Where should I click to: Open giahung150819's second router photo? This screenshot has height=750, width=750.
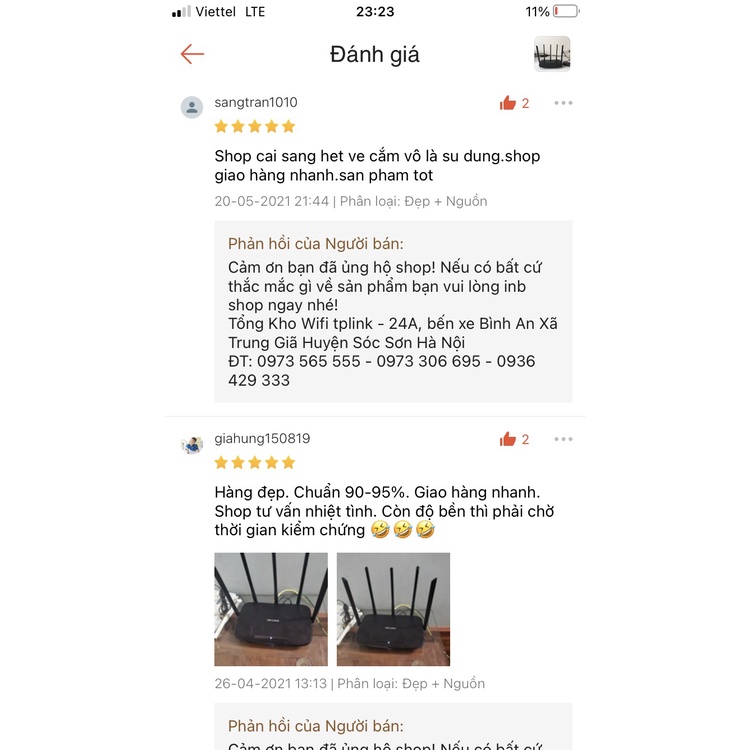coord(393,609)
